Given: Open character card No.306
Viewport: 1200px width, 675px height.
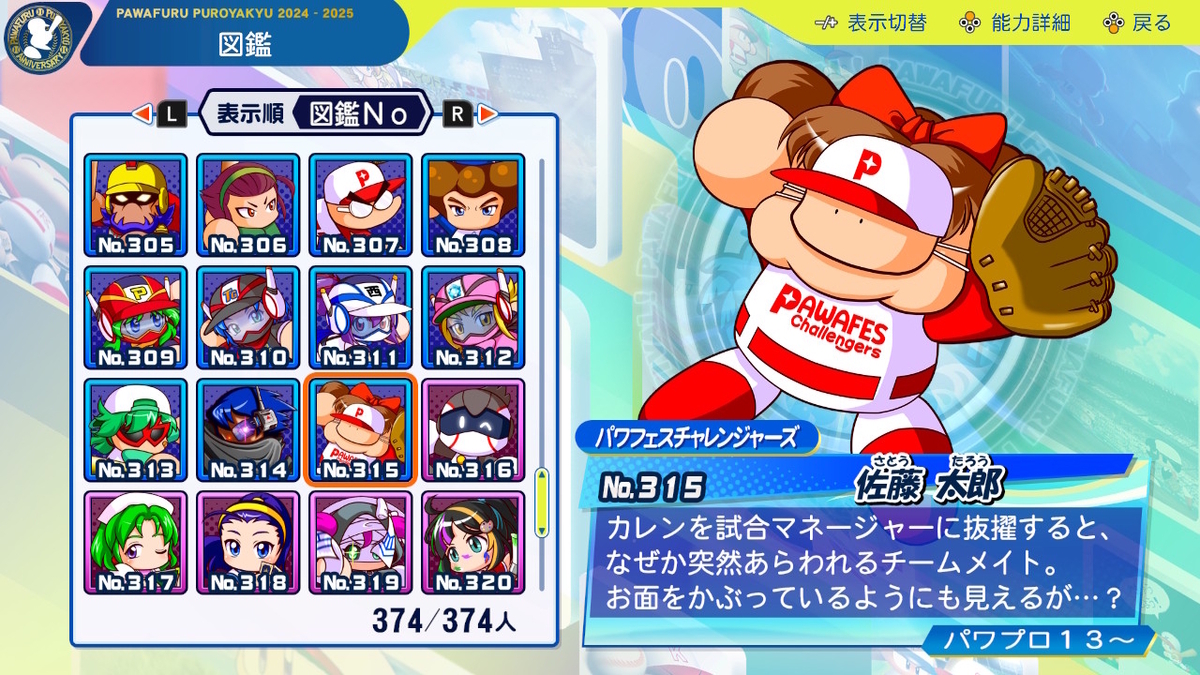Looking at the screenshot, I should pyautogui.click(x=248, y=205).
